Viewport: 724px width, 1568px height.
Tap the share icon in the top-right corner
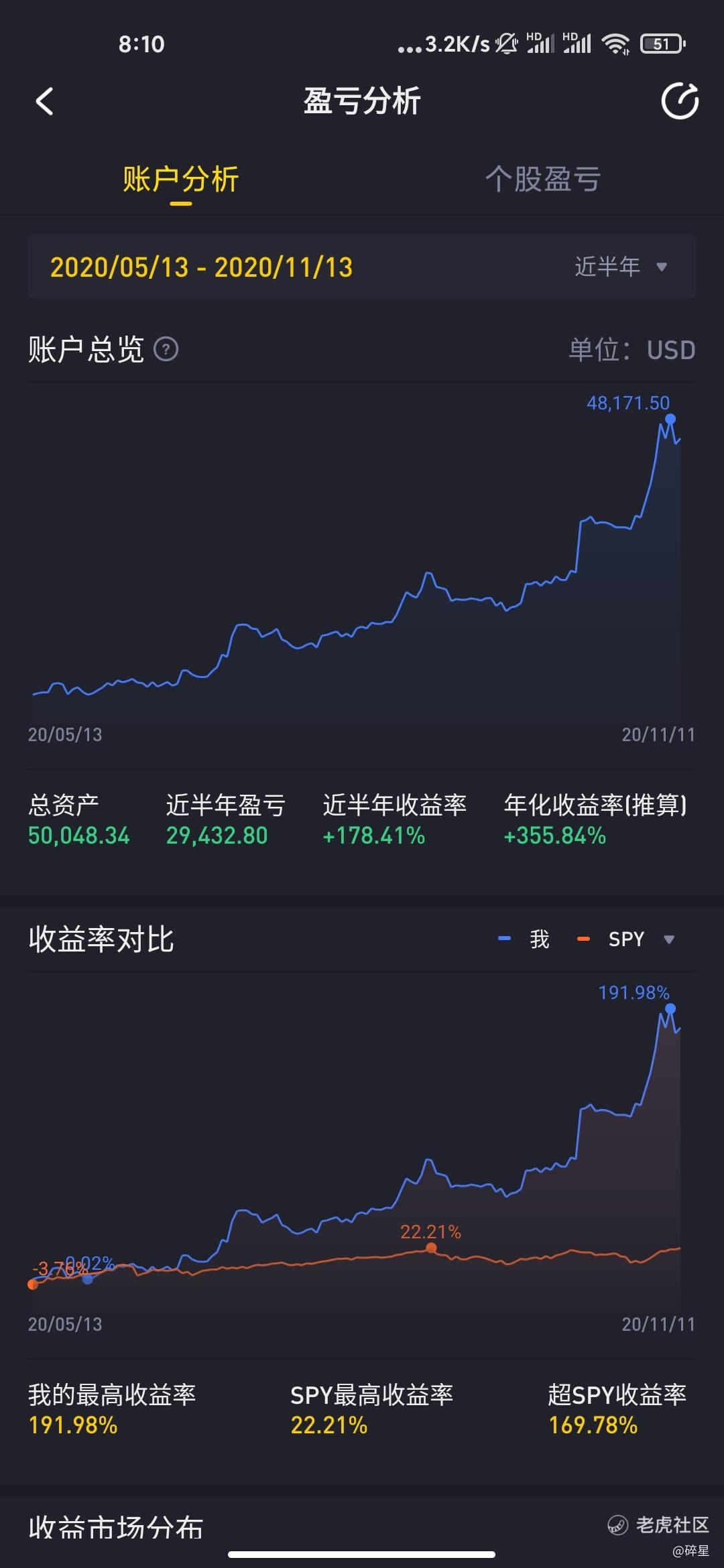click(x=680, y=102)
